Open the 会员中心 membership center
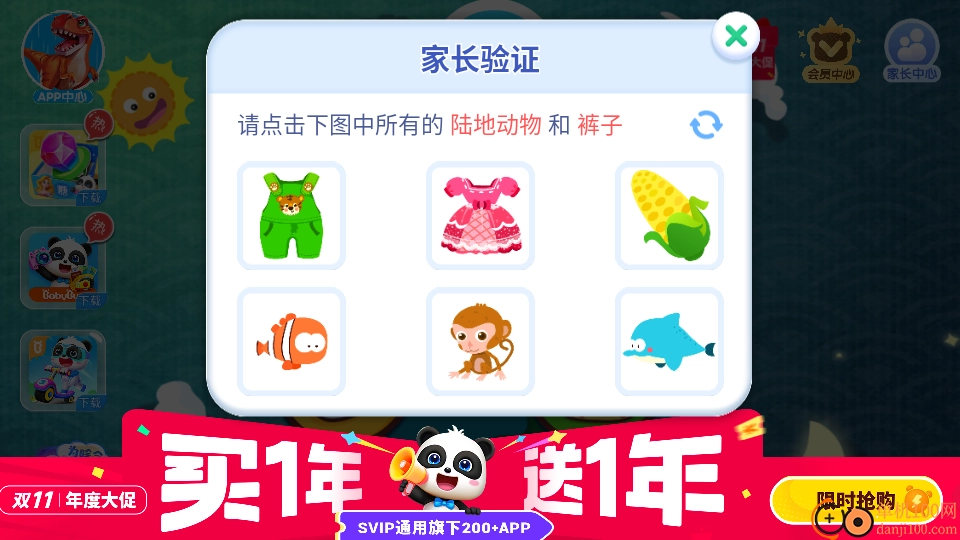This screenshot has height=540, width=960. pyautogui.click(x=831, y=52)
